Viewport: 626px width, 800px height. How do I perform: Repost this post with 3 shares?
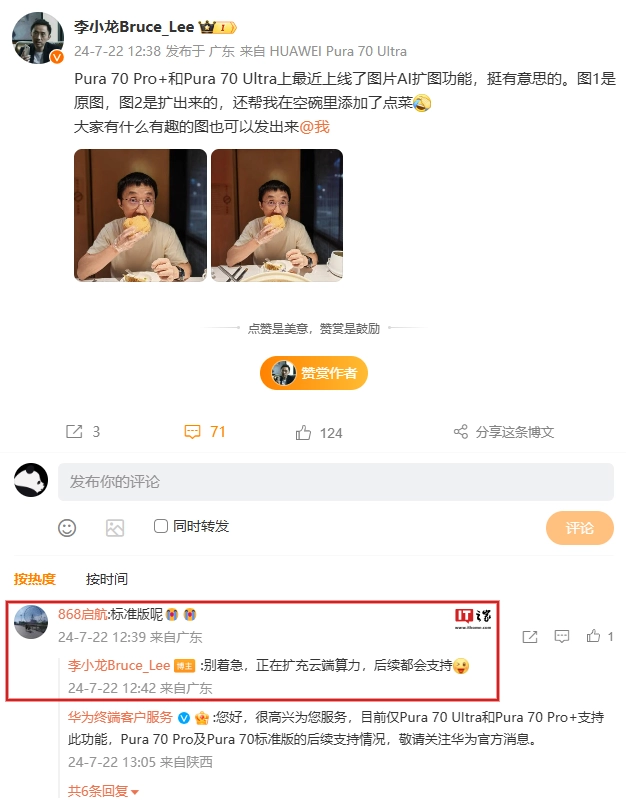pyautogui.click(x=82, y=432)
